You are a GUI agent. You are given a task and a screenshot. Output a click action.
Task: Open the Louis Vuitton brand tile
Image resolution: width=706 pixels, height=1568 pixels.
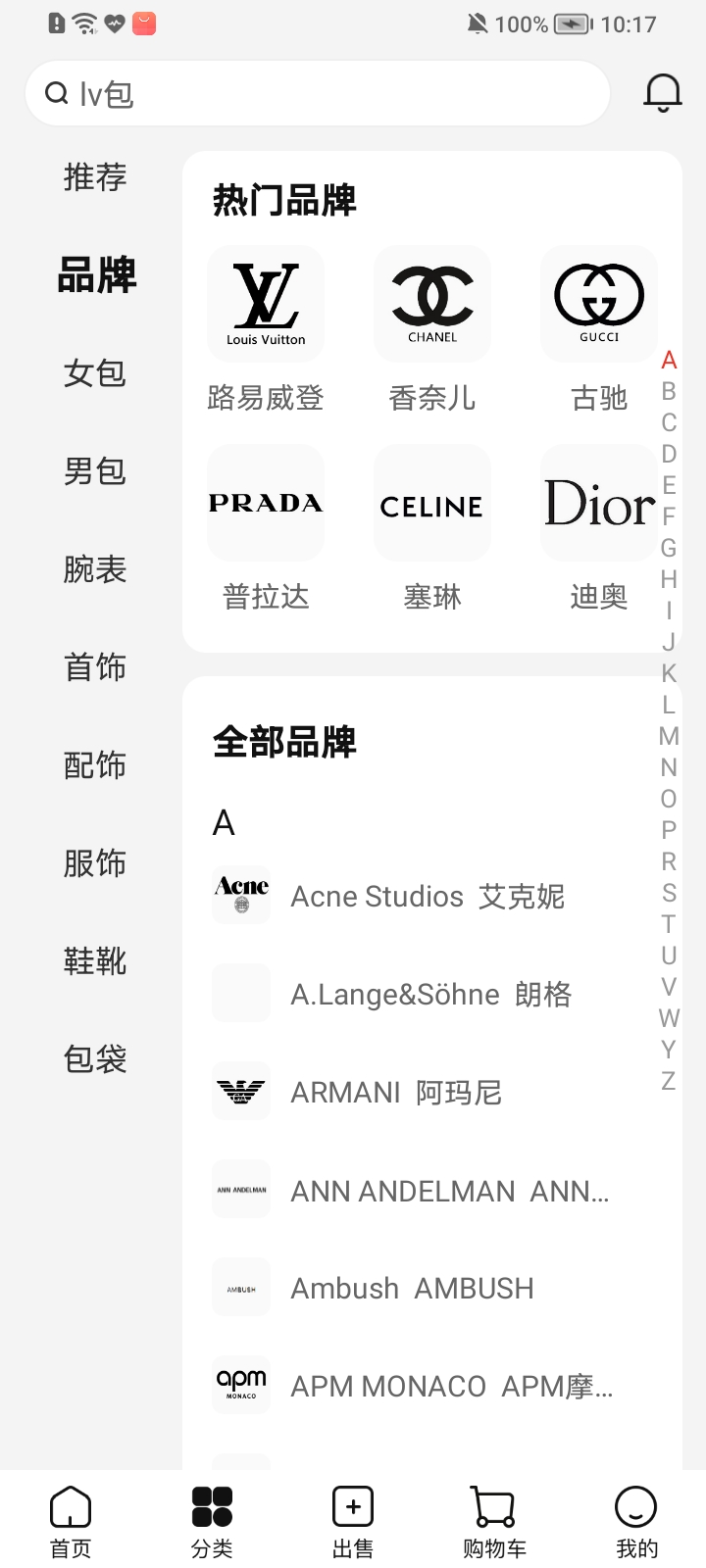pos(266,304)
